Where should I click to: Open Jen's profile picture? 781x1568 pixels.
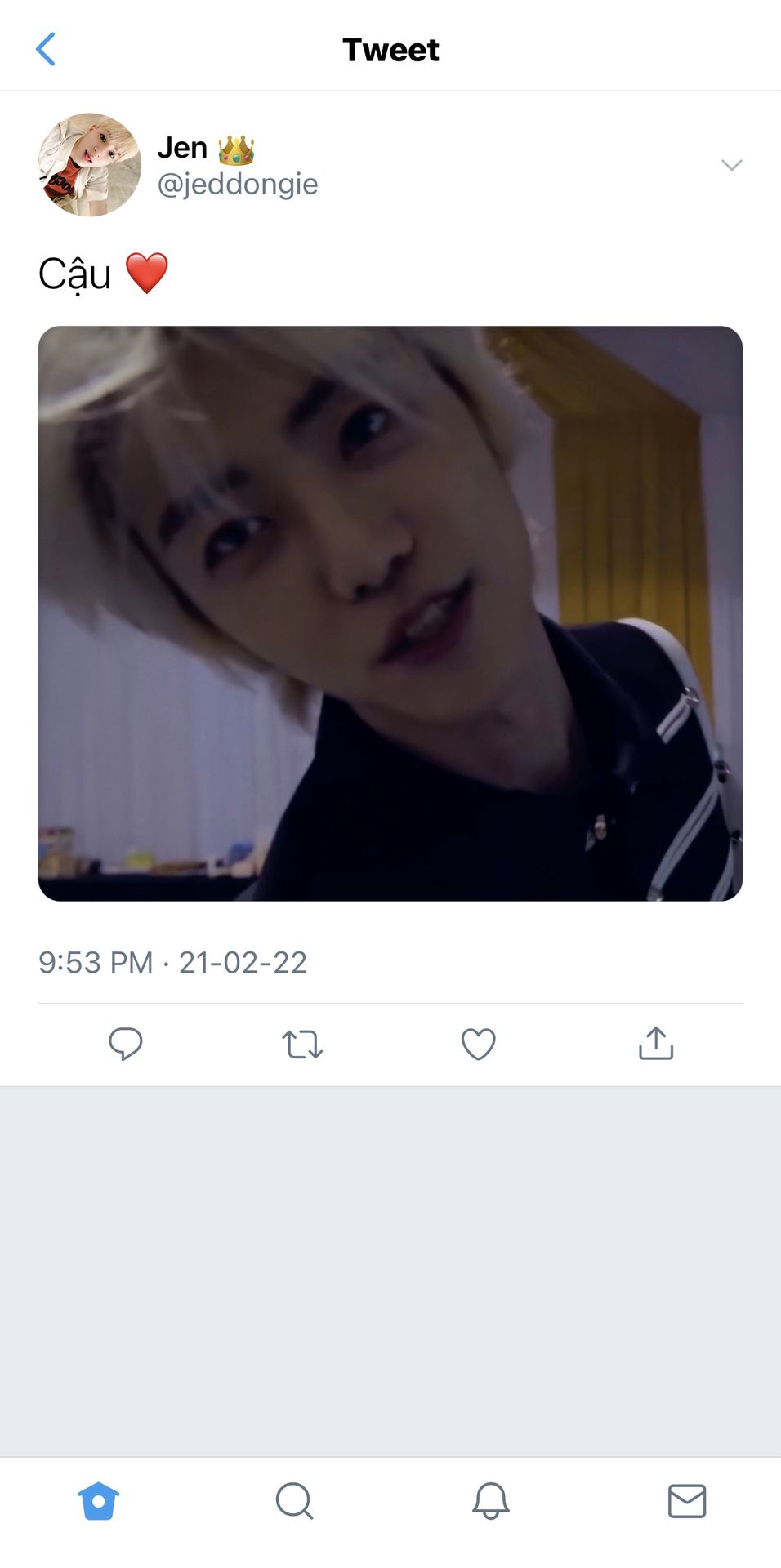click(89, 165)
